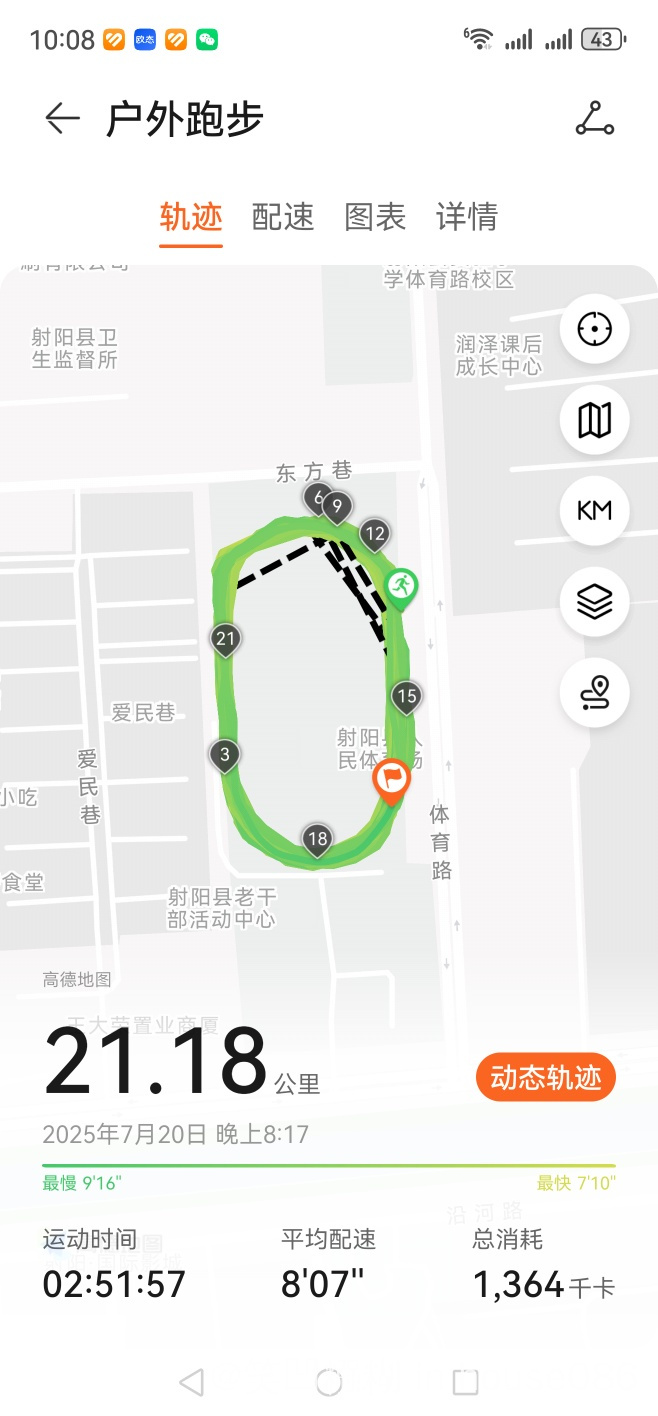The height and width of the screenshot is (1416, 658).
Task: Change the map style
Action: point(594,420)
